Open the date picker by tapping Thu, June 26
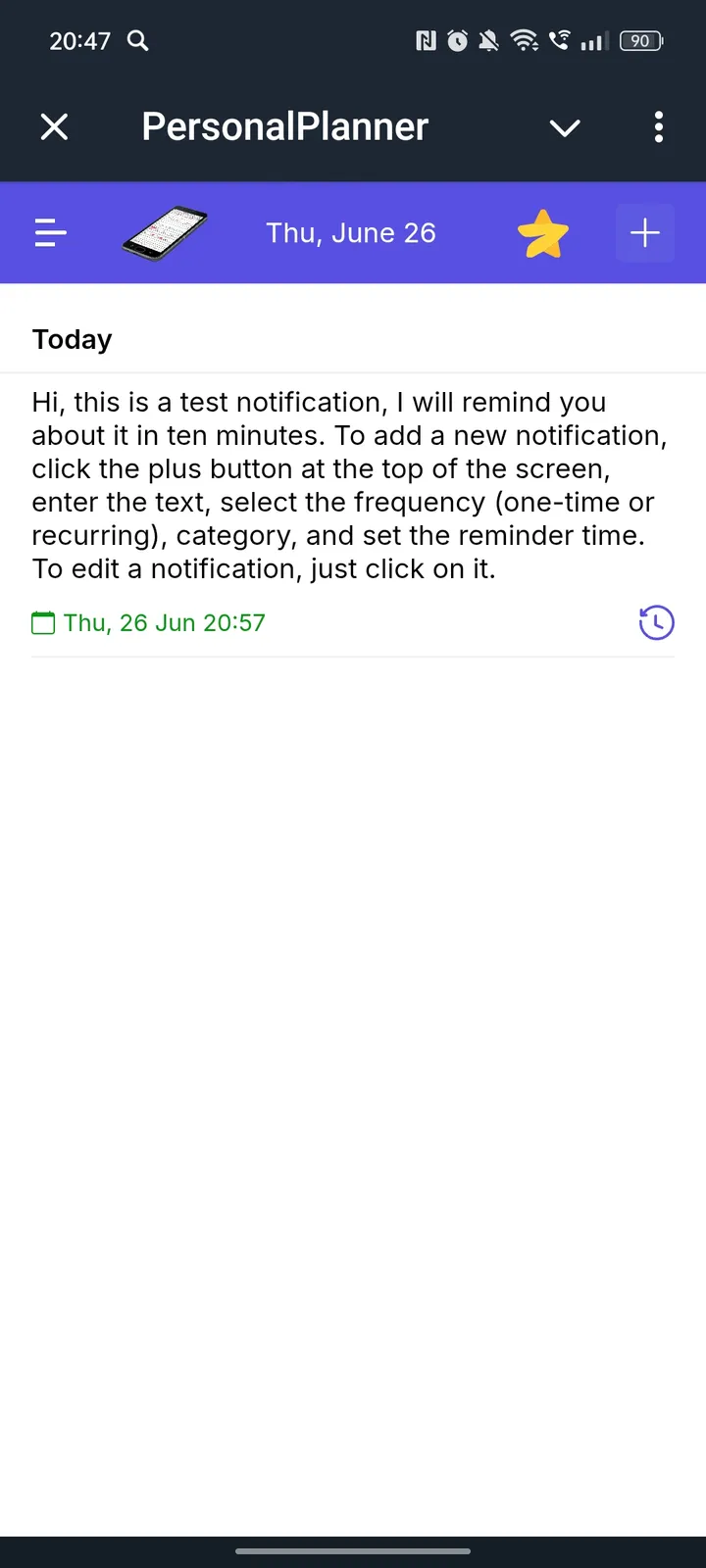Viewport: 706px width, 1568px height. pyautogui.click(x=351, y=233)
